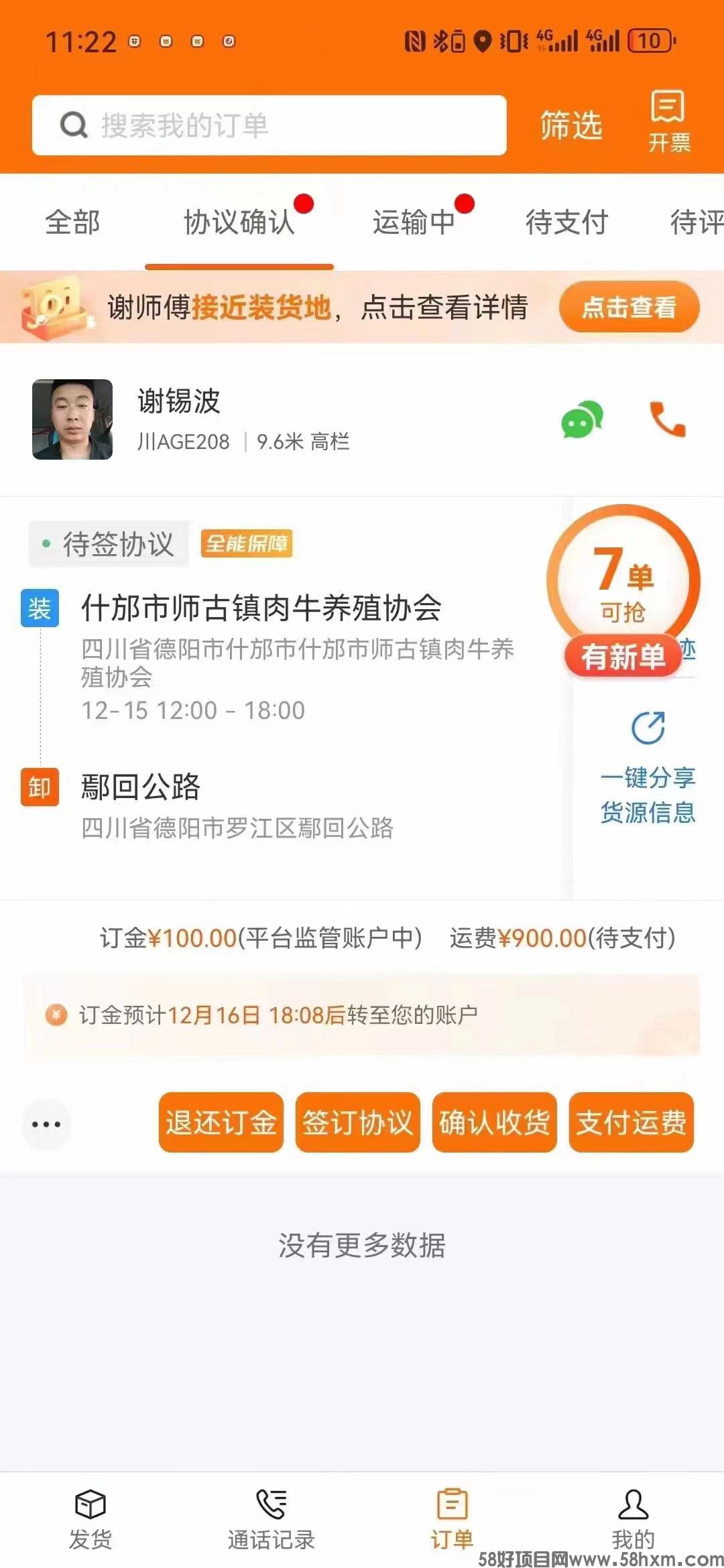Viewport: 724px width, 1568px height.
Task: Select the 协议确认 tab
Action: click(239, 222)
